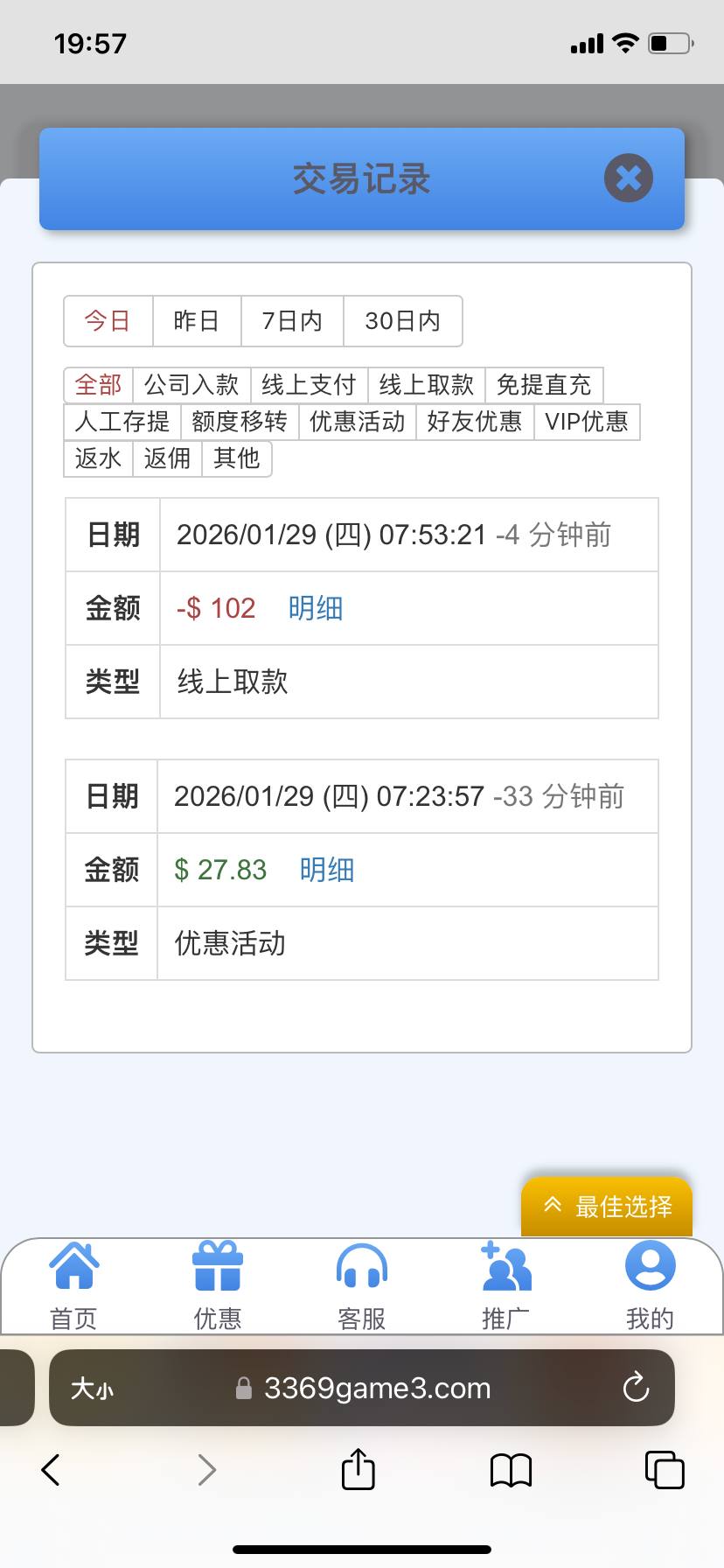Screen dimensions: 724x1568
Task: Select the 人工存提 filter
Action: pos(122,422)
